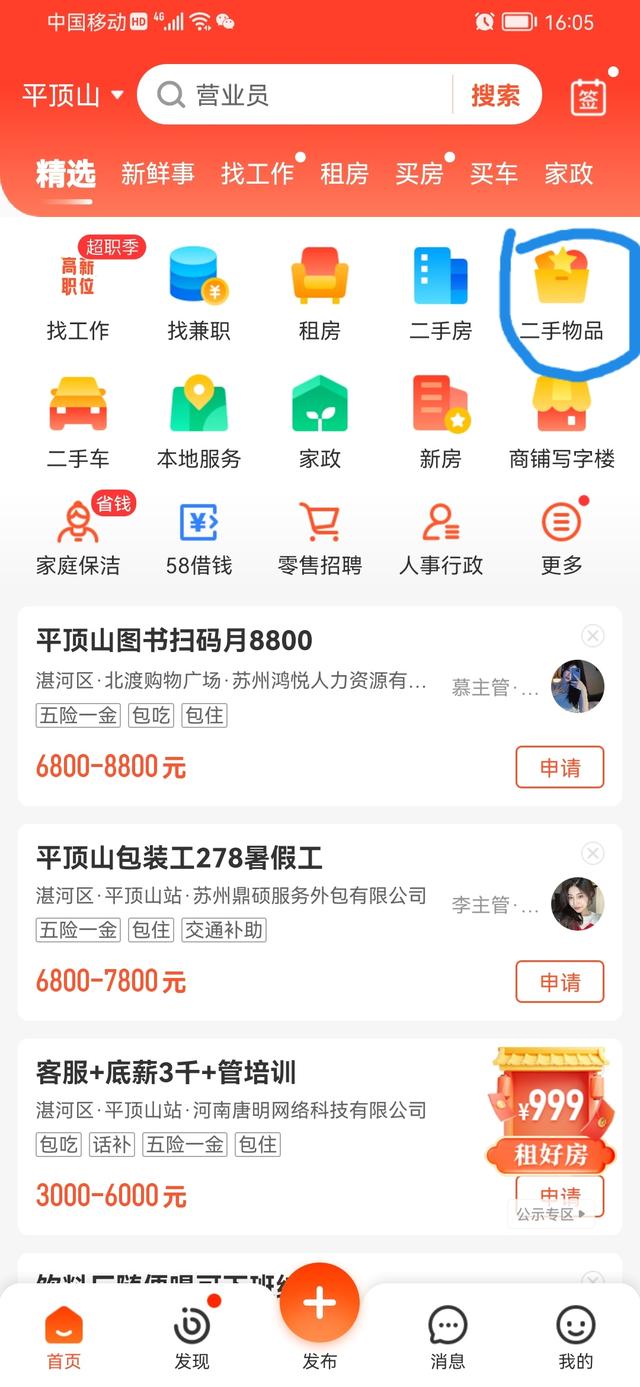The width and height of the screenshot is (640, 1387).
Task: Dismiss the 平顶山包装工278暑假工 card
Action: (x=593, y=853)
